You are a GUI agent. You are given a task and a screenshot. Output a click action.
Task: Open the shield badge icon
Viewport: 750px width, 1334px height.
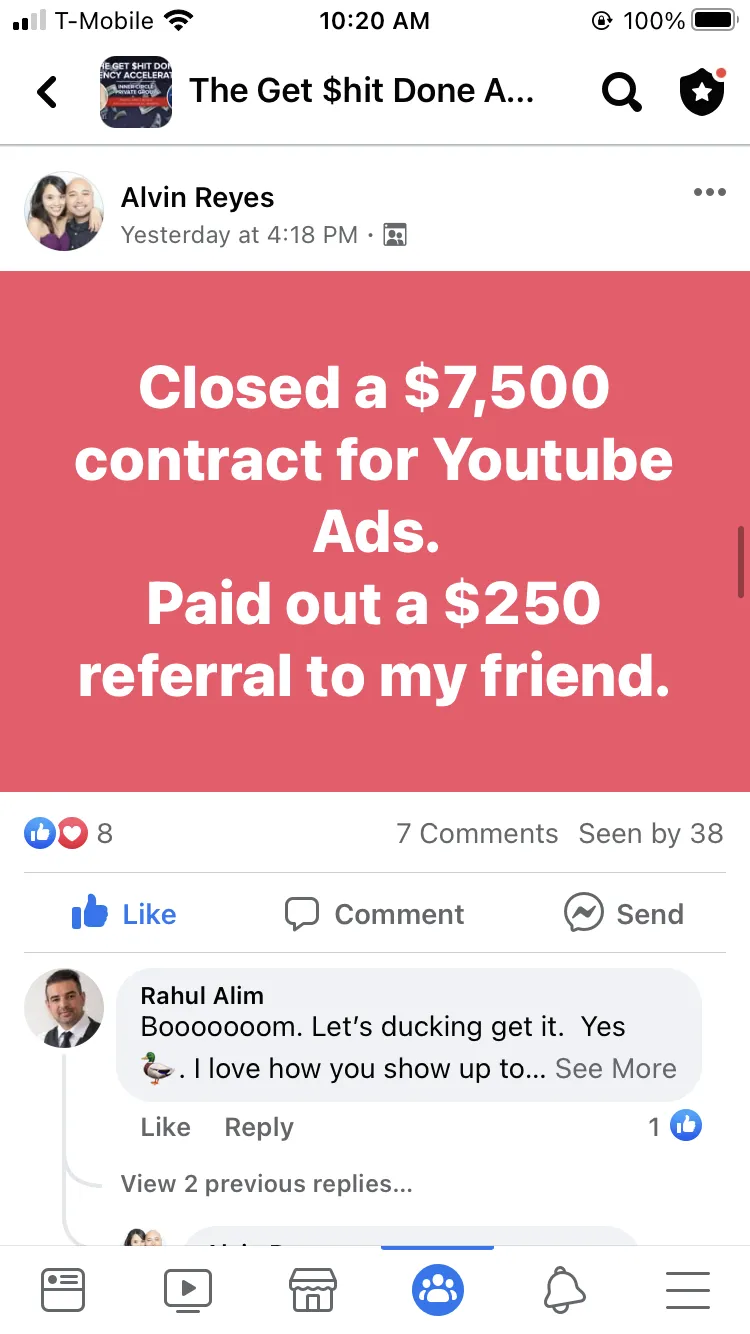(701, 92)
